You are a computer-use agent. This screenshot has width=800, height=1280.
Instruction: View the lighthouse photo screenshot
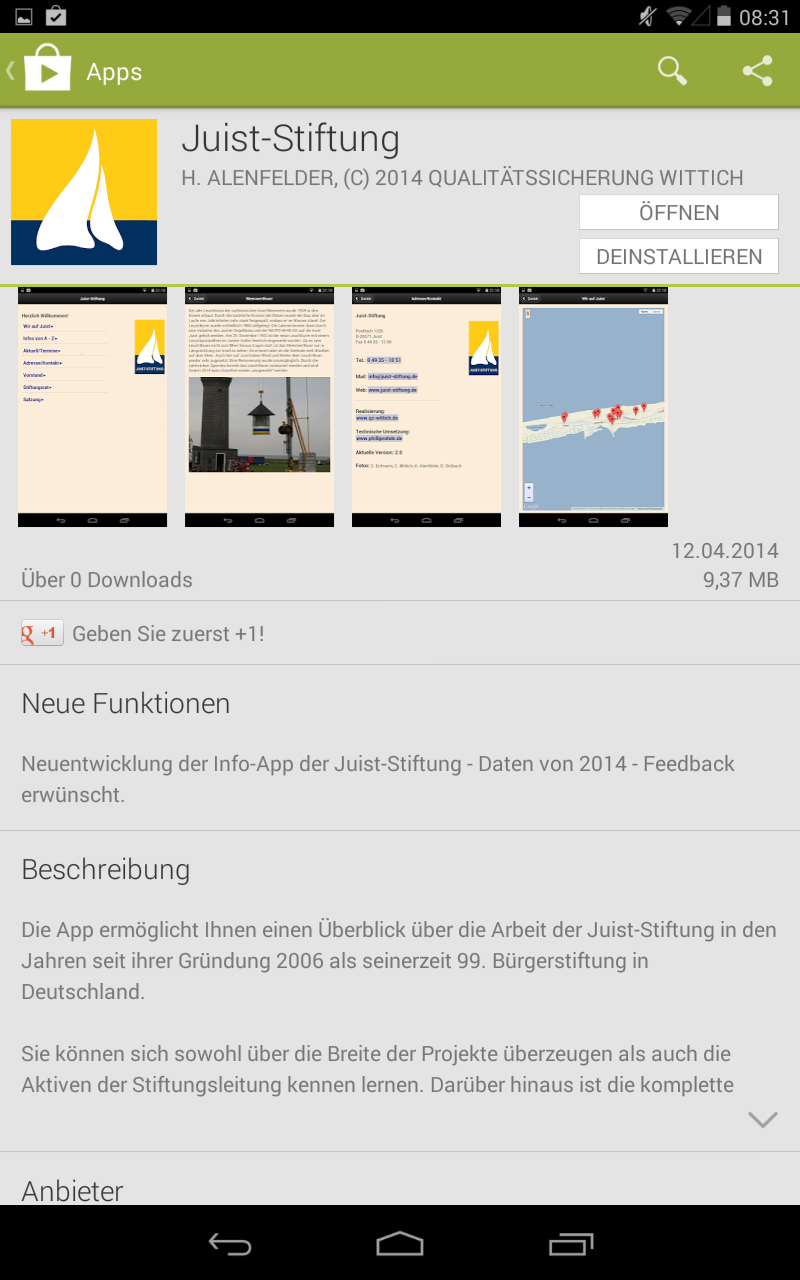tap(260, 407)
